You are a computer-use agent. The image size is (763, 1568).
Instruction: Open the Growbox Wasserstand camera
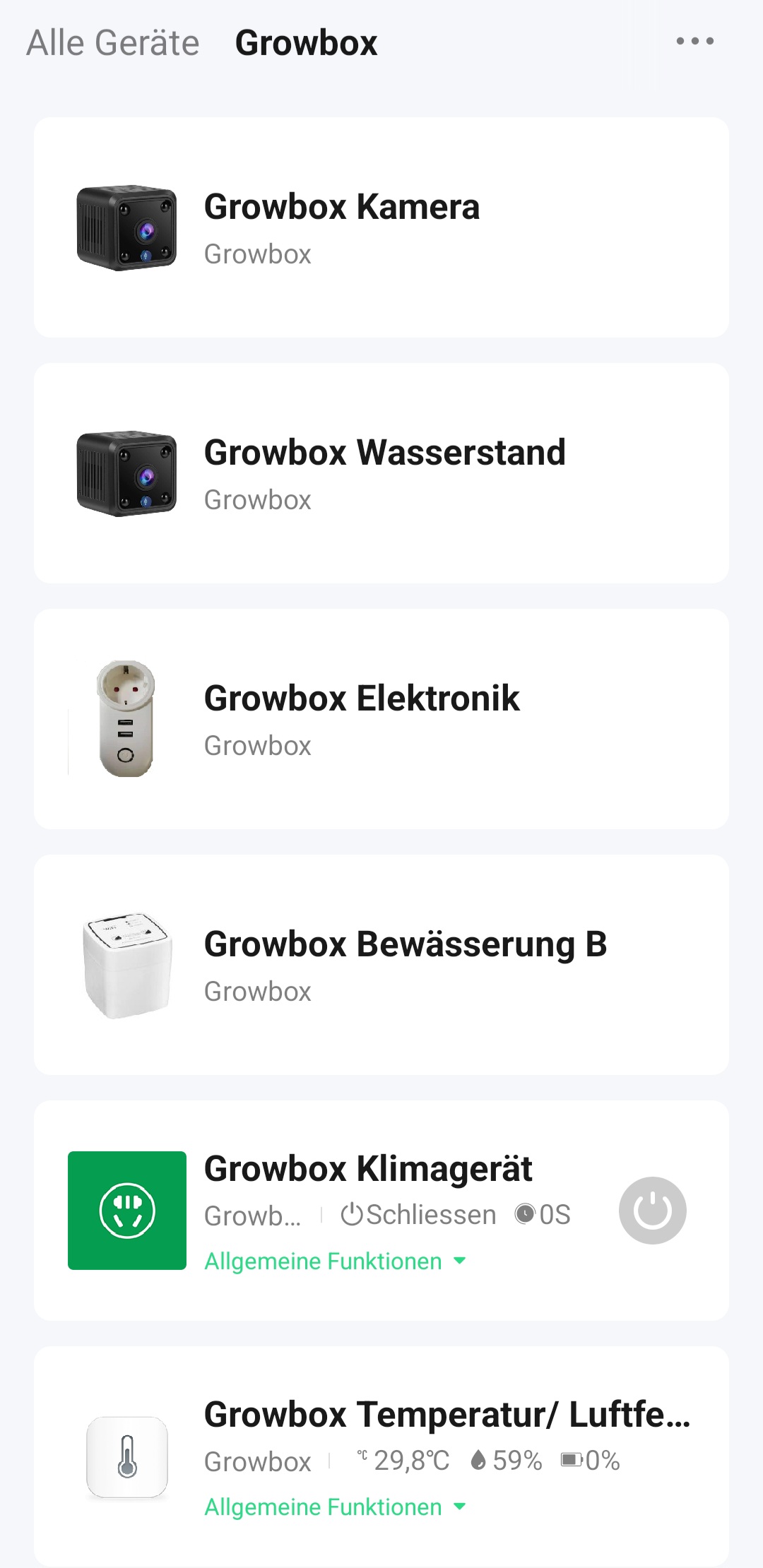(x=381, y=473)
